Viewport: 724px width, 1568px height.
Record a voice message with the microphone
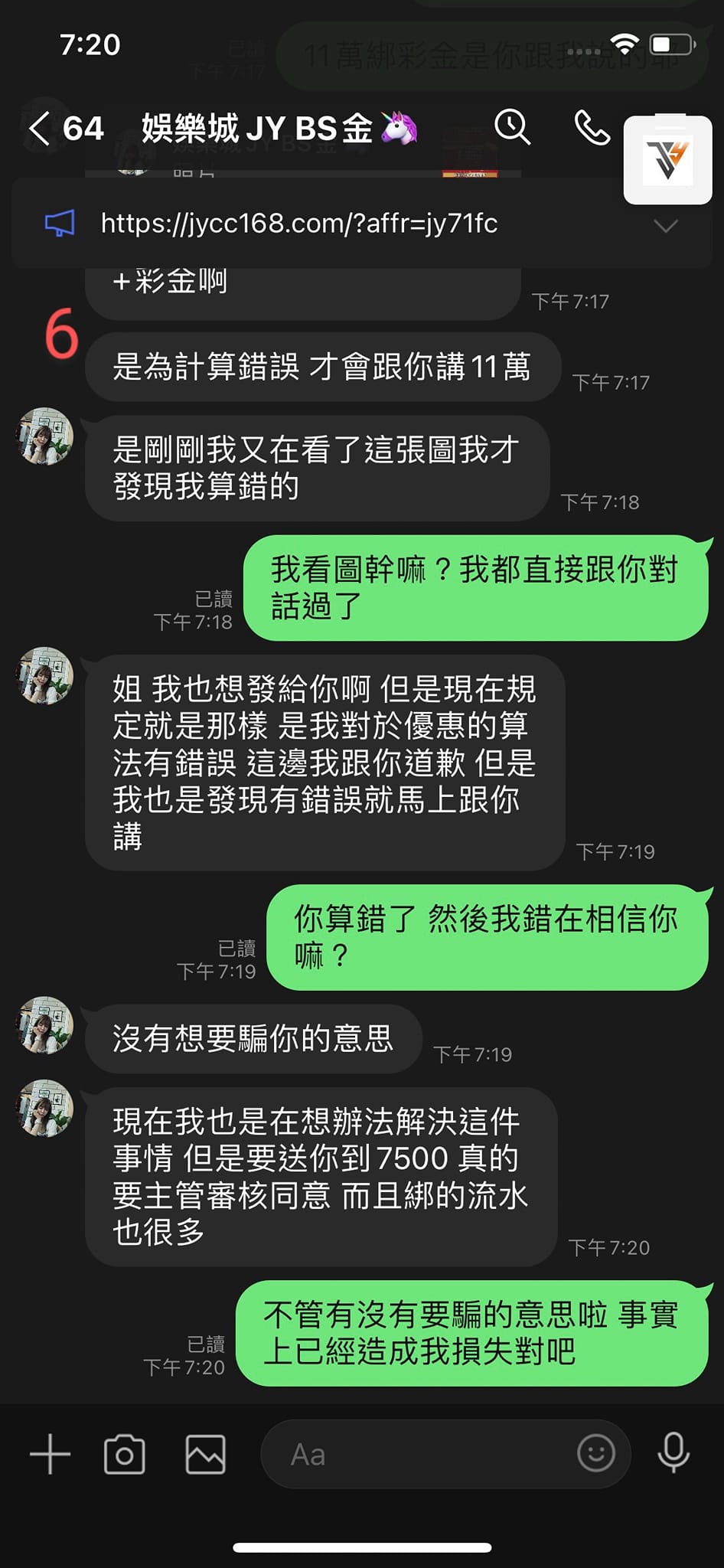click(x=673, y=1452)
